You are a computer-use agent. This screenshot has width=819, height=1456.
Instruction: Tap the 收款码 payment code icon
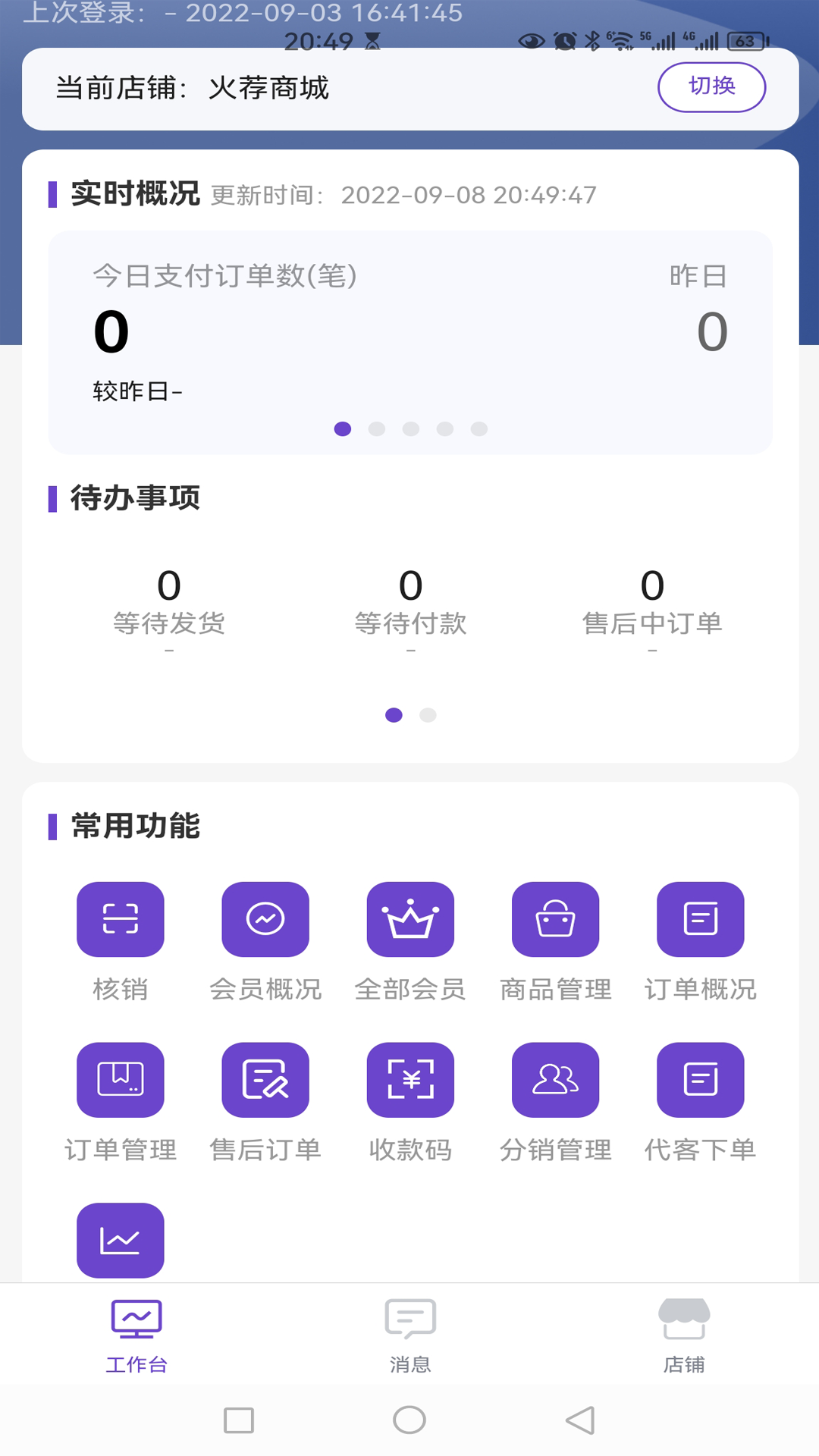pos(410,1080)
